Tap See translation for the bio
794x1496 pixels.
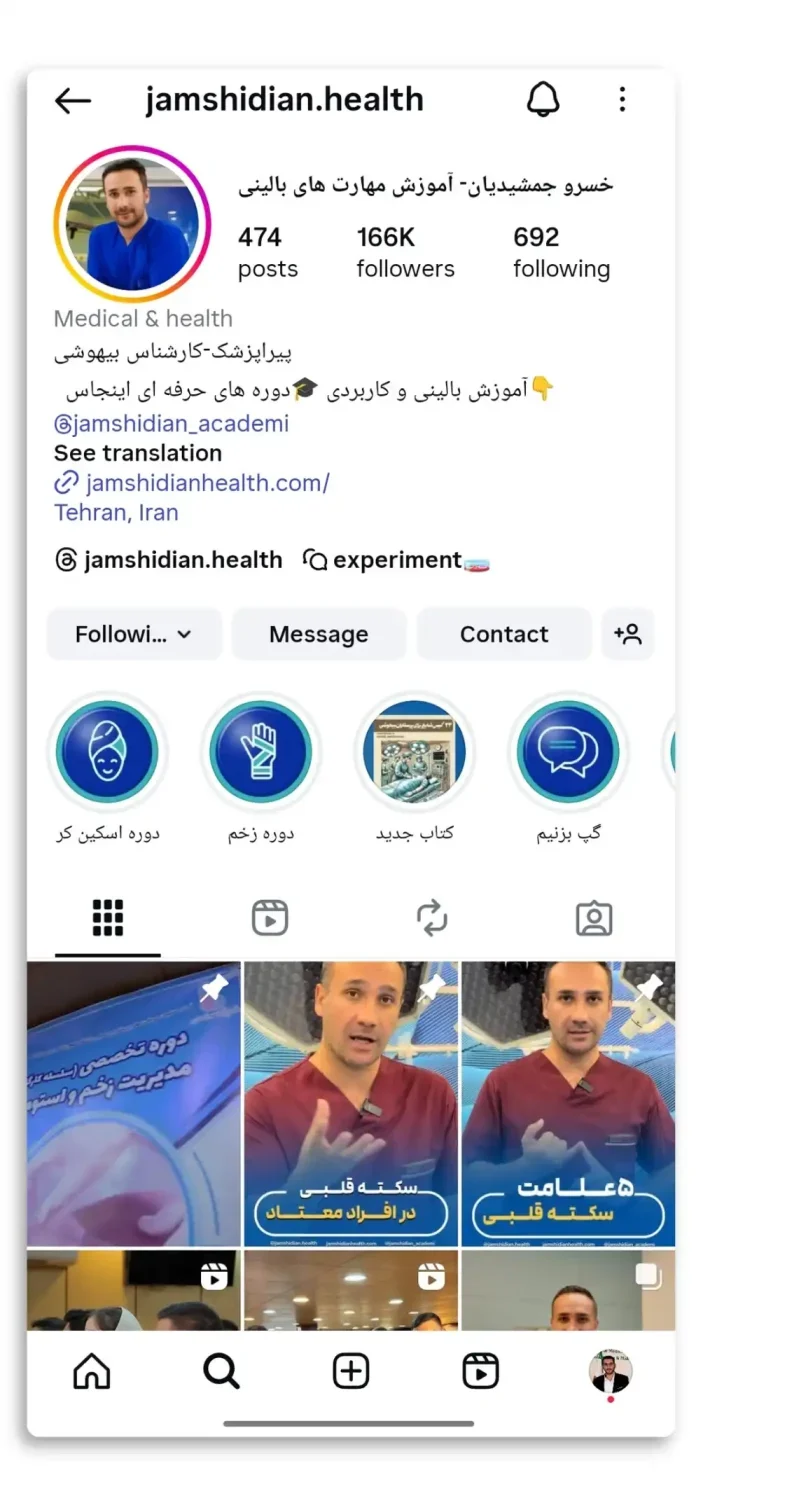pyautogui.click(x=138, y=453)
